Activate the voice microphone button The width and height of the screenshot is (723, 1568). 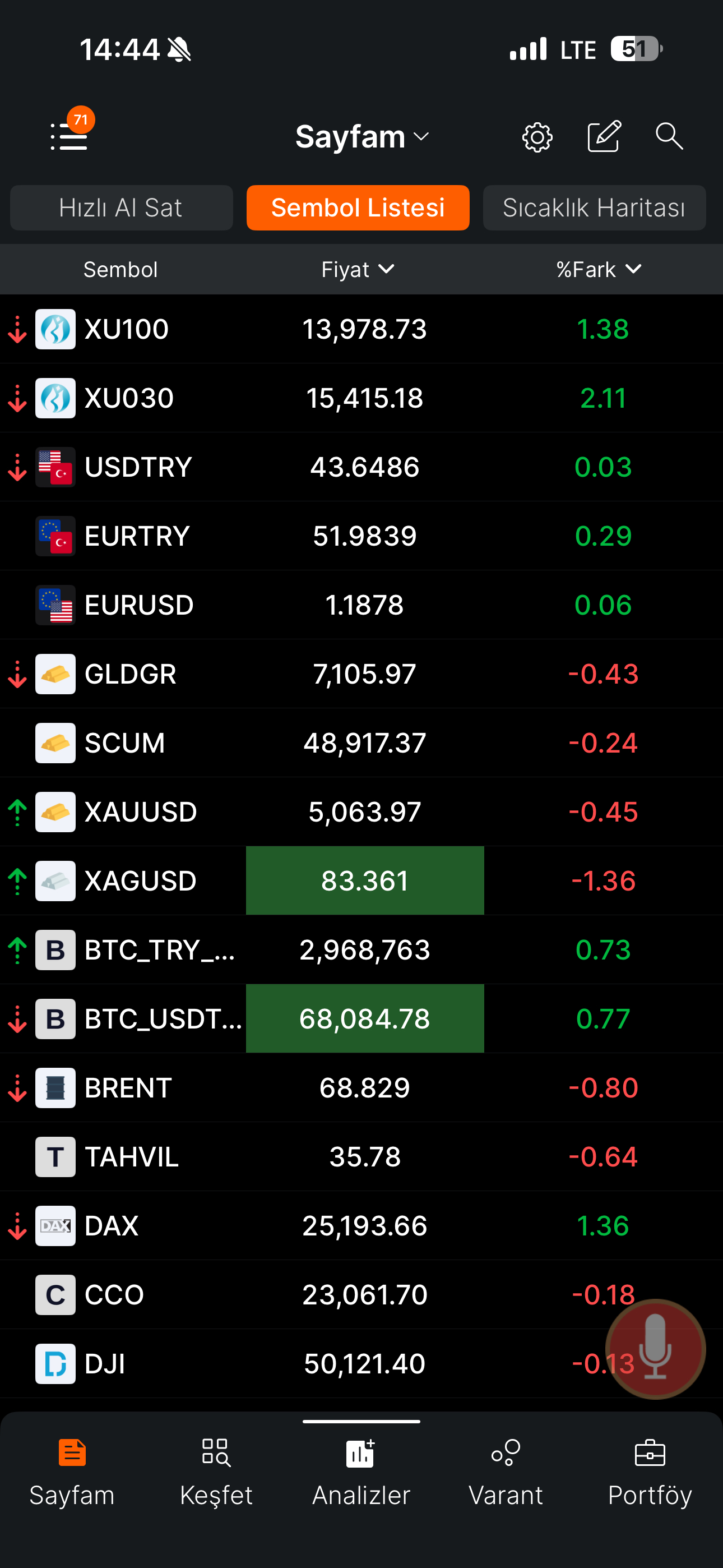(655, 1349)
